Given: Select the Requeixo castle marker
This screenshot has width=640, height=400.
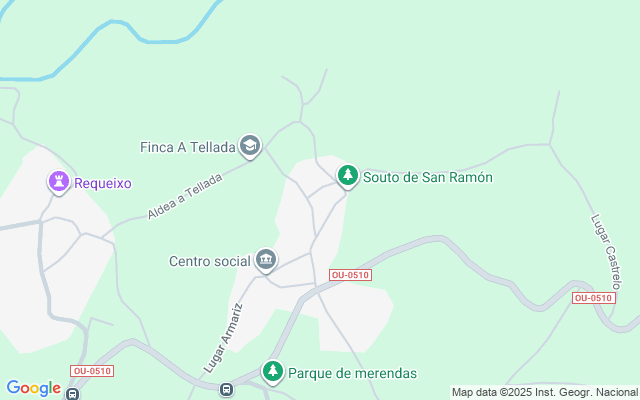Looking at the screenshot, I should tap(59, 182).
